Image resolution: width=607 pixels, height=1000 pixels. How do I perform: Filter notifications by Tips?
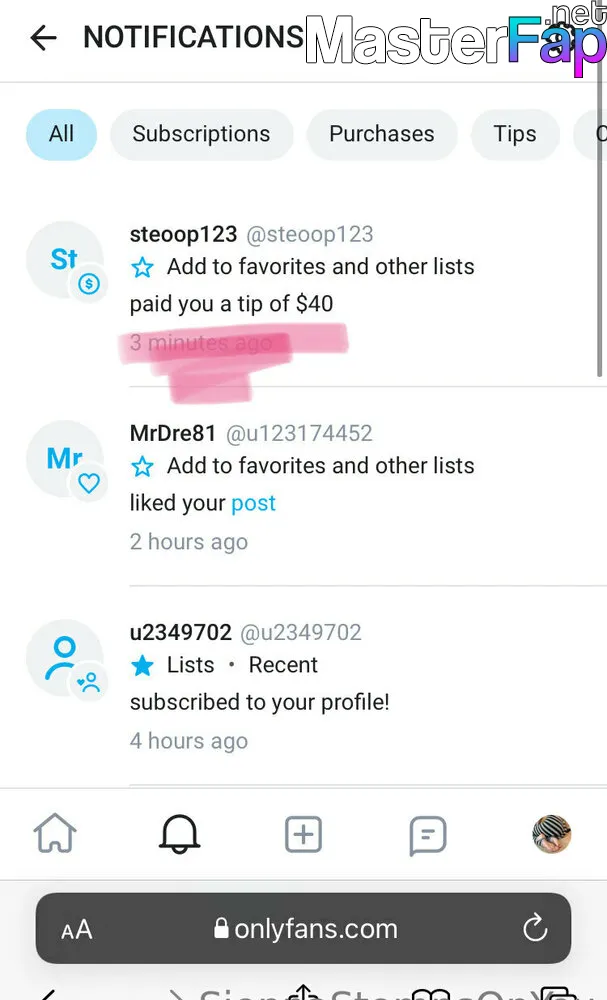(515, 134)
